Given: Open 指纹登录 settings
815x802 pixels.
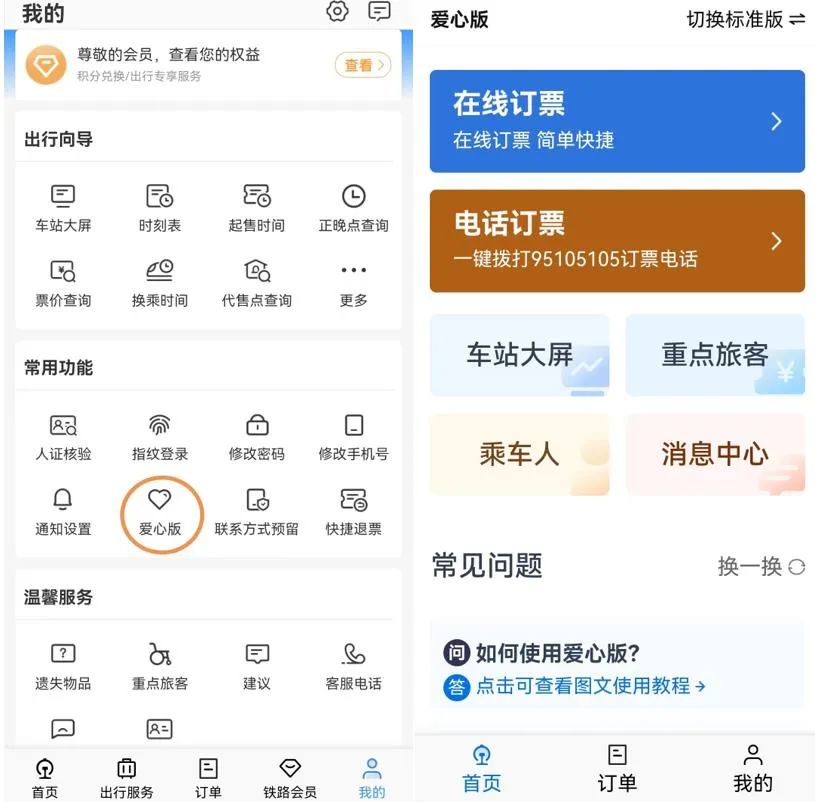Looking at the screenshot, I should (x=160, y=436).
